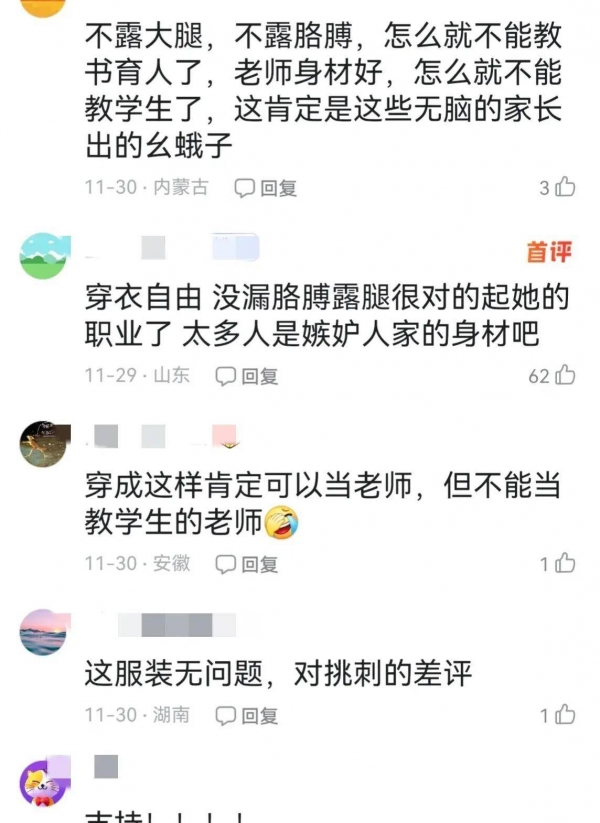Open the sunset avatar of the 湖南 commenter
600x823 pixels.
pyautogui.click(x=43, y=632)
